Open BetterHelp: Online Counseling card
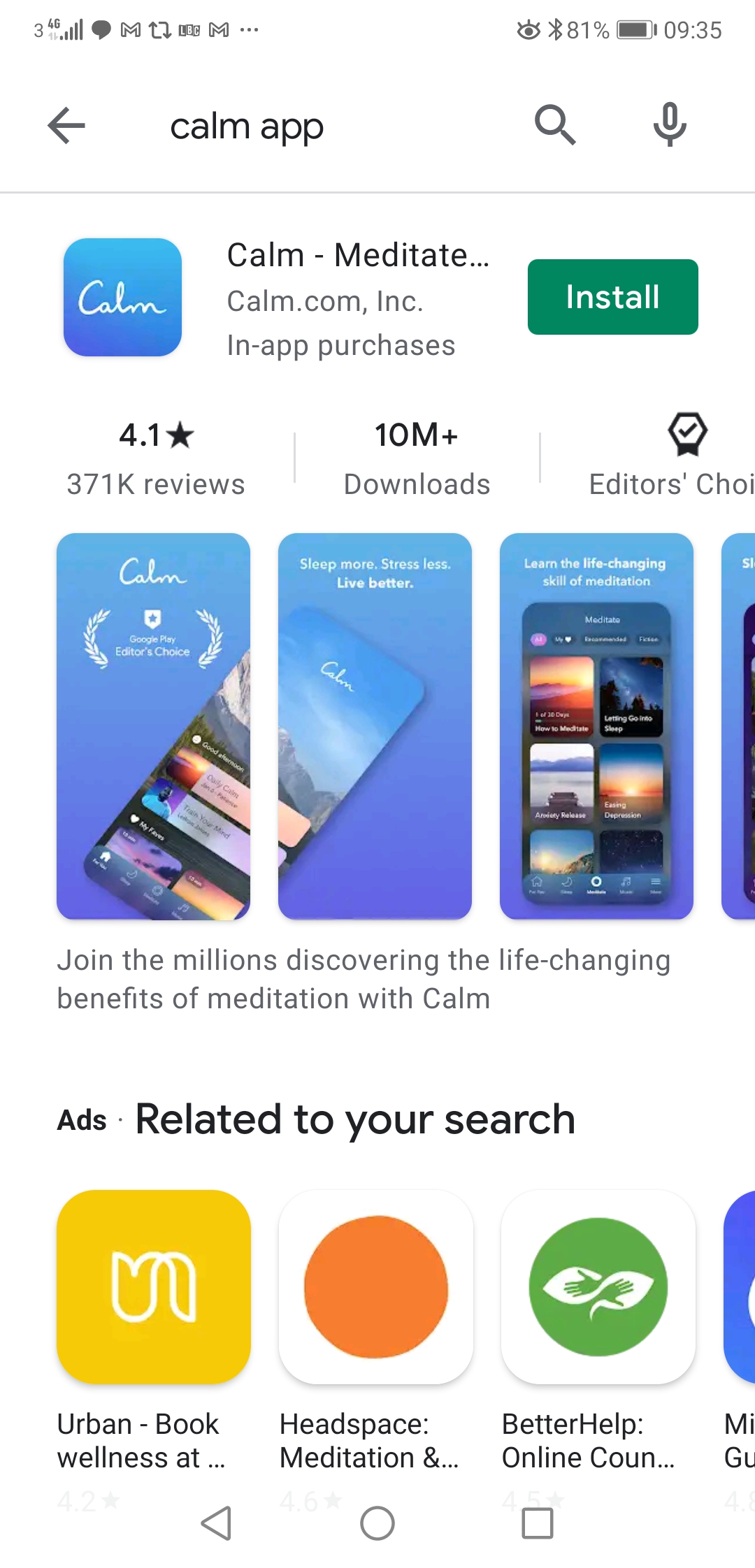Screen dimensions: 755x1568 pyautogui.click(x=598, y=1287)
